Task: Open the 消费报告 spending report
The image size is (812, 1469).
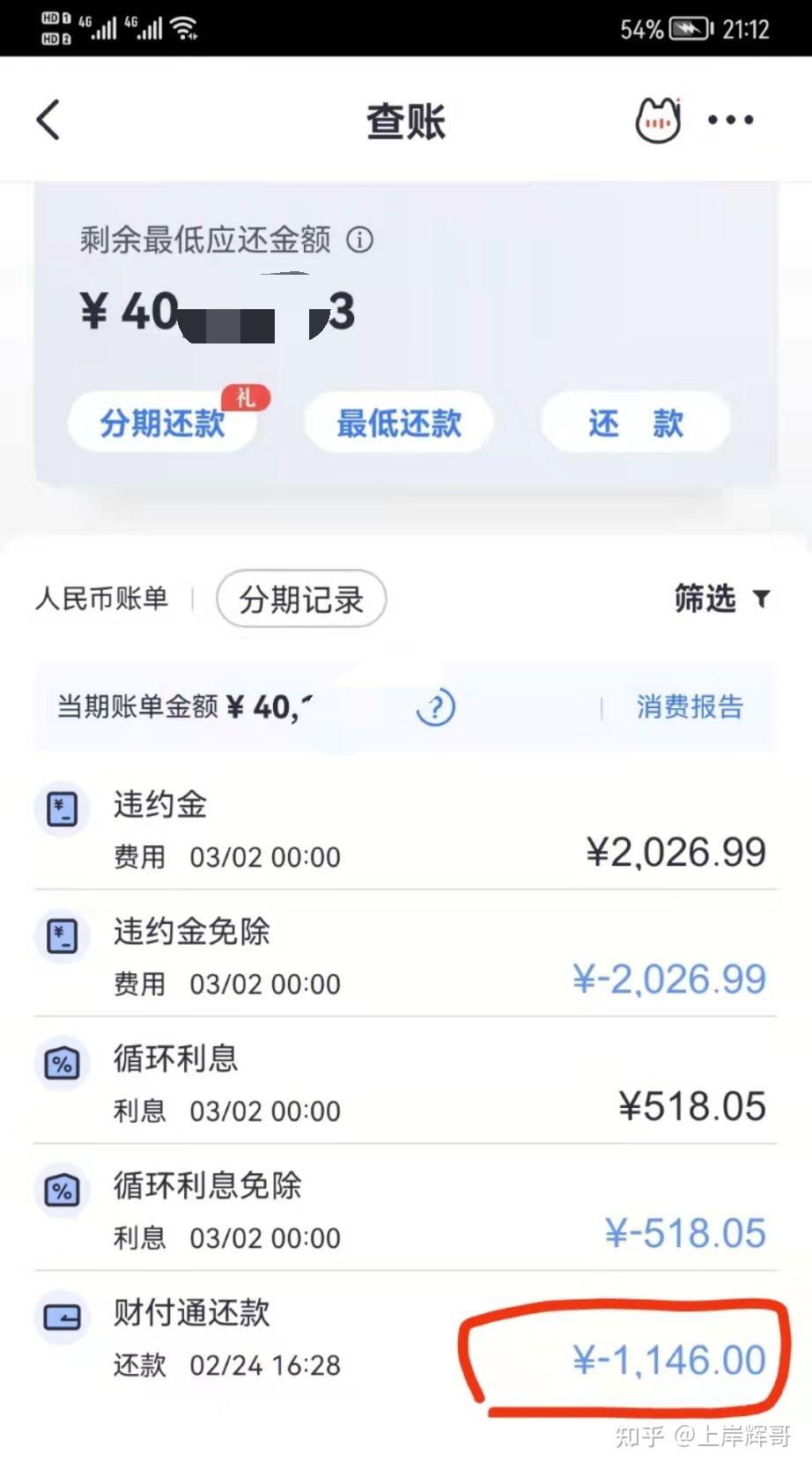Action: 690,707
